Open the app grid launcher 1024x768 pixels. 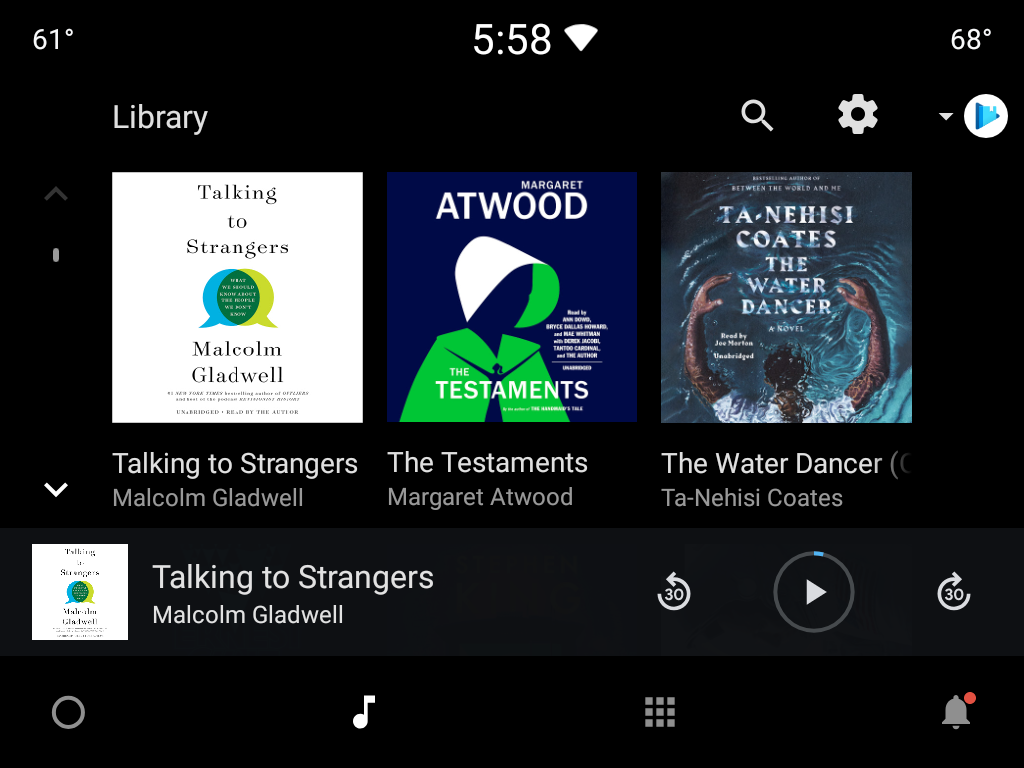click(x=660, y=713)
